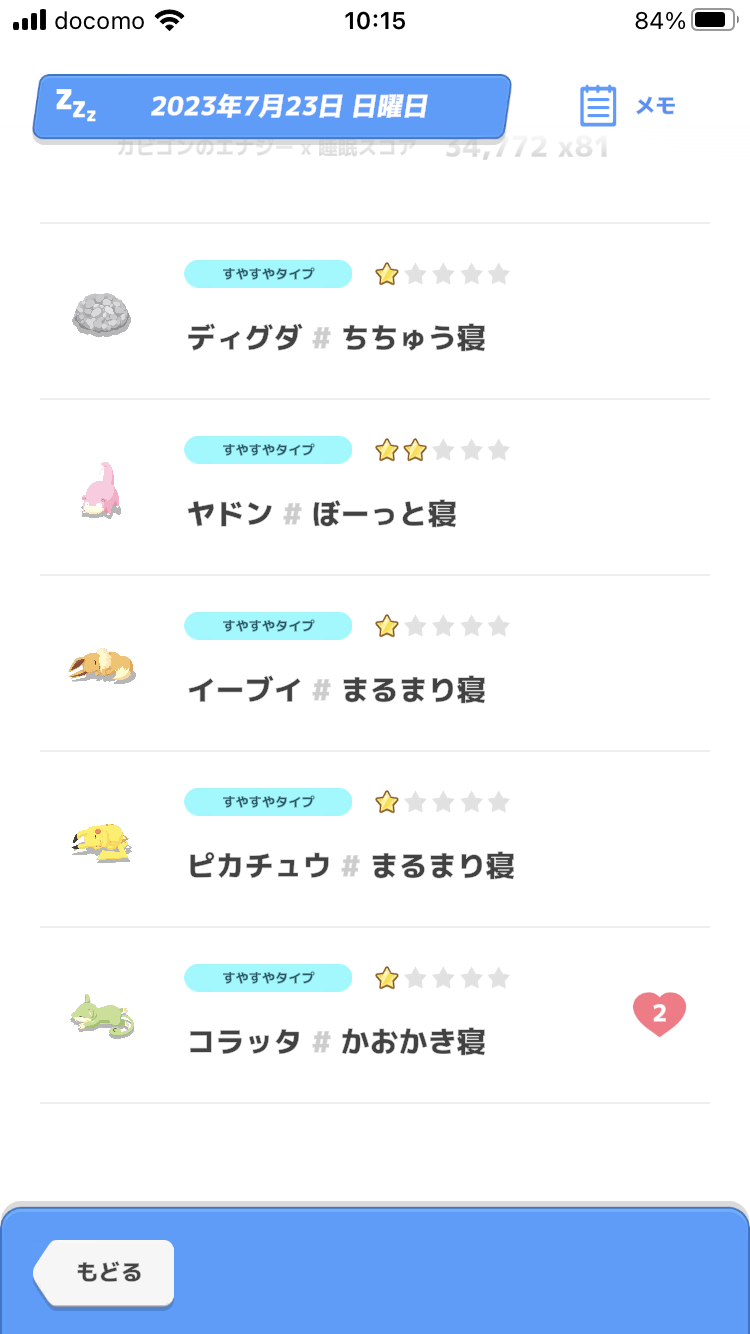
Task: Open the ヤドン ぼーっと寝 entry
Action: (x=375, y=487)
